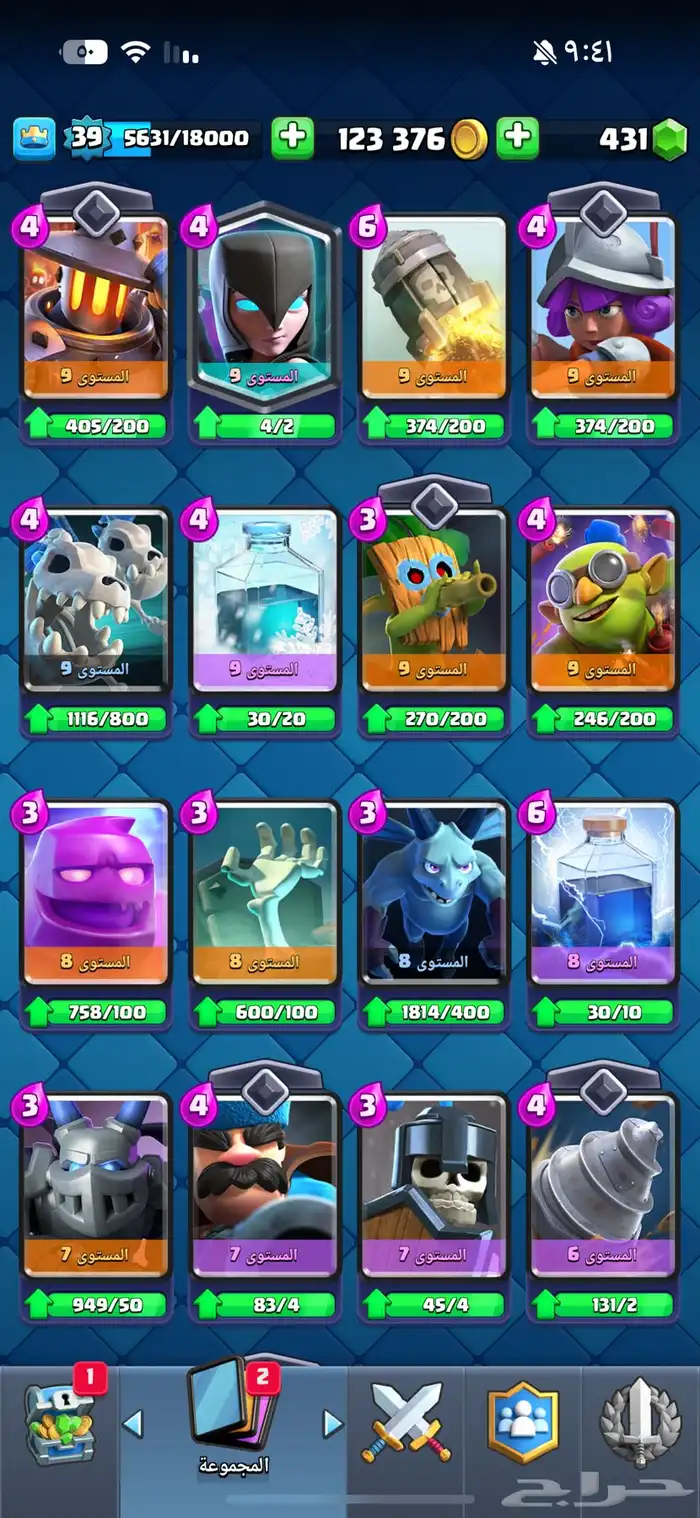This screenshot has height=1518, width=700.
Task: Select the purple Elixir Golem card at 758/100
Action: (x=97, y=907)
